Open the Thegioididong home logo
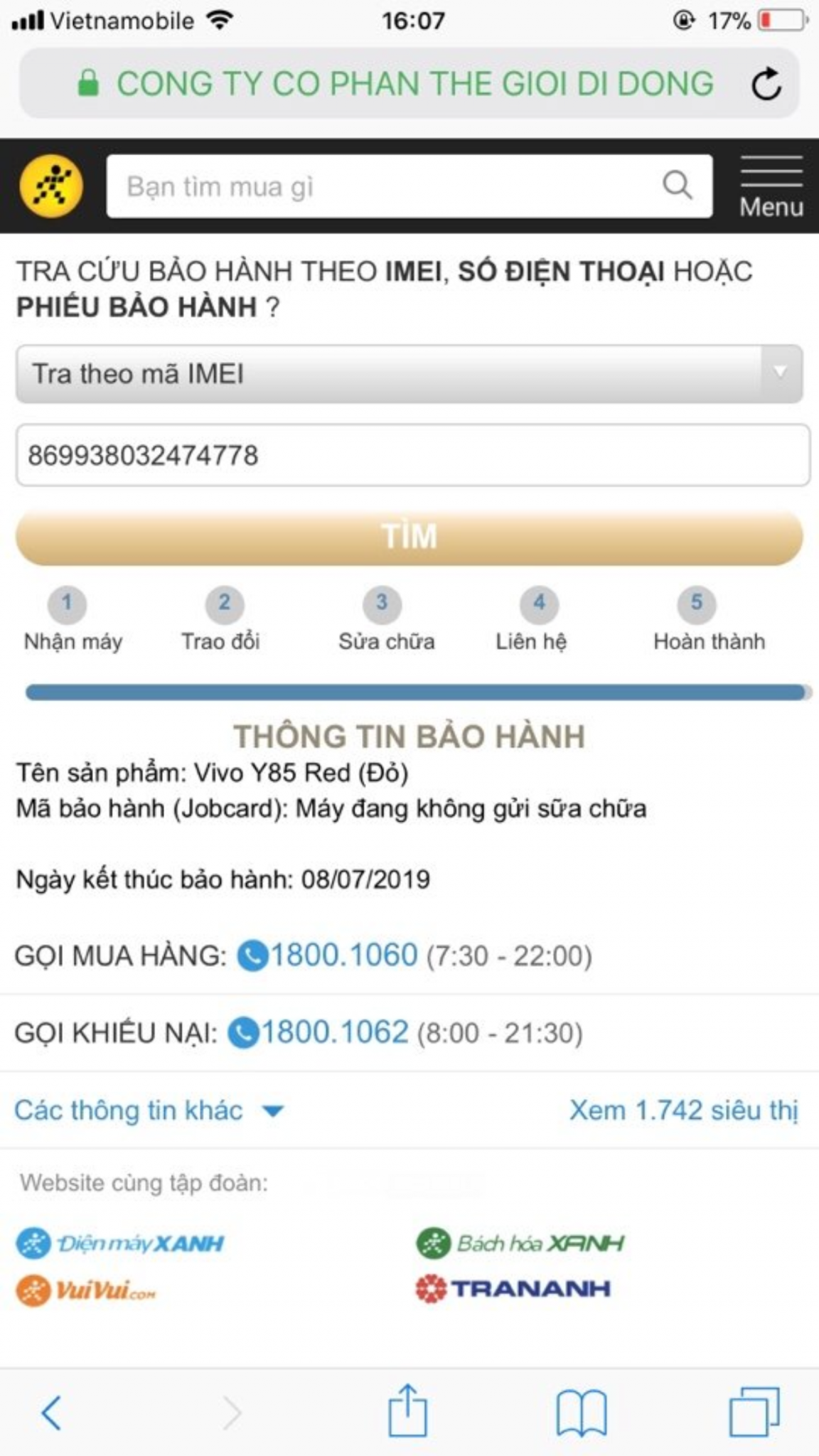This screenshot has width=819, height=1456. (x=51, y=186)
